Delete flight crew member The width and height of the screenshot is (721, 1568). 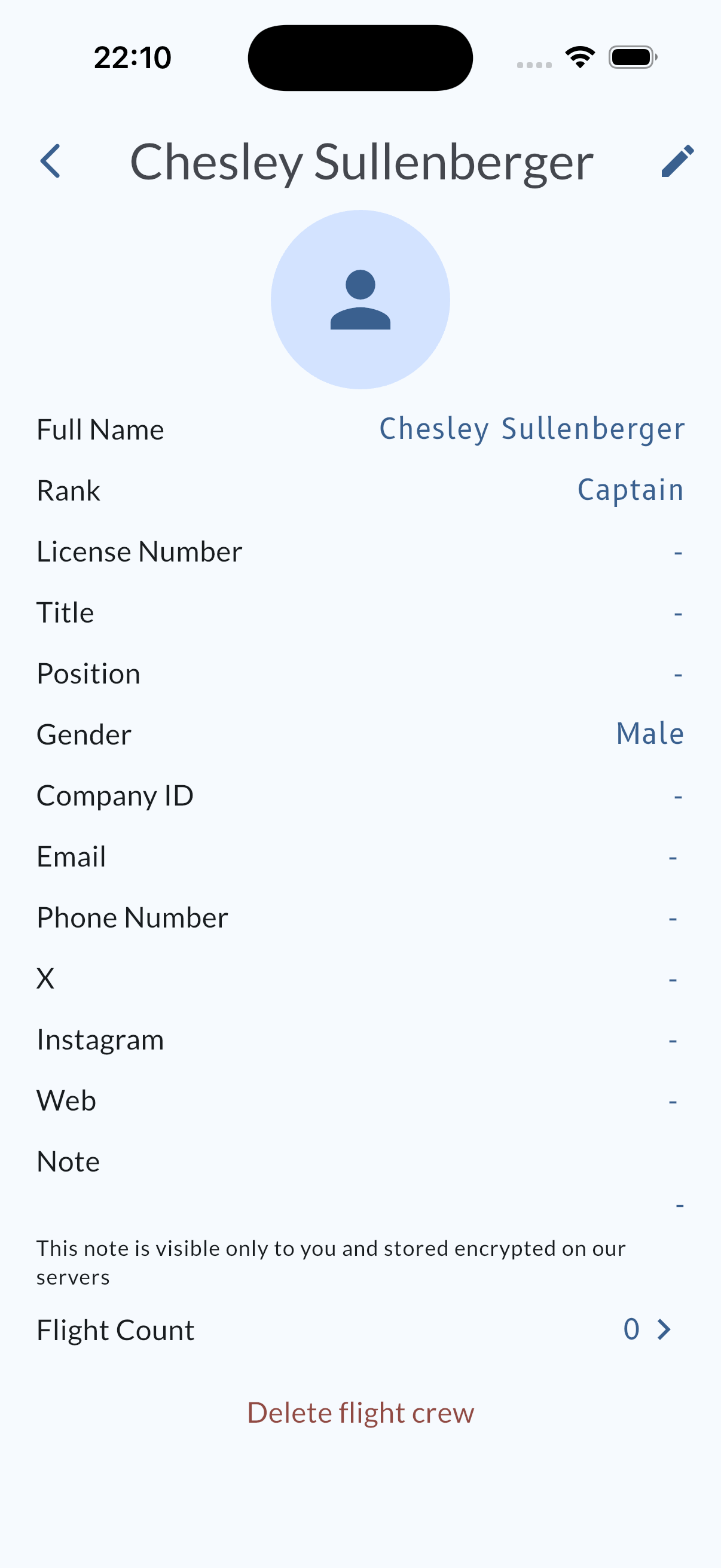tap(360, 1412)
